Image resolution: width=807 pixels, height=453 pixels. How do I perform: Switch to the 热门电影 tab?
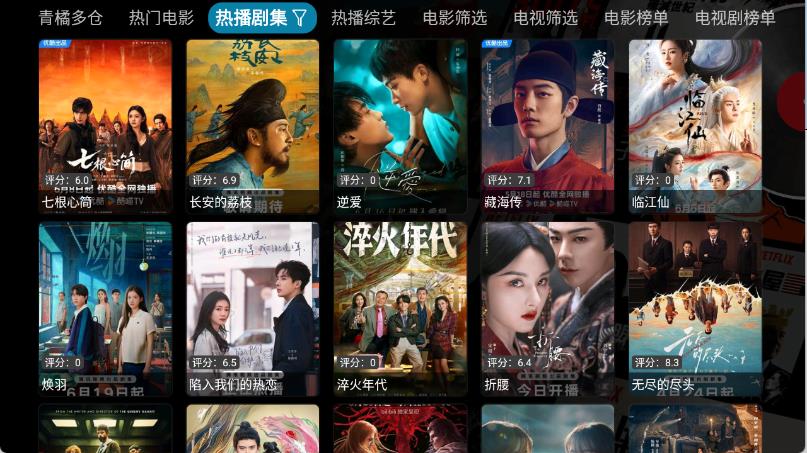tap(161, 18)
